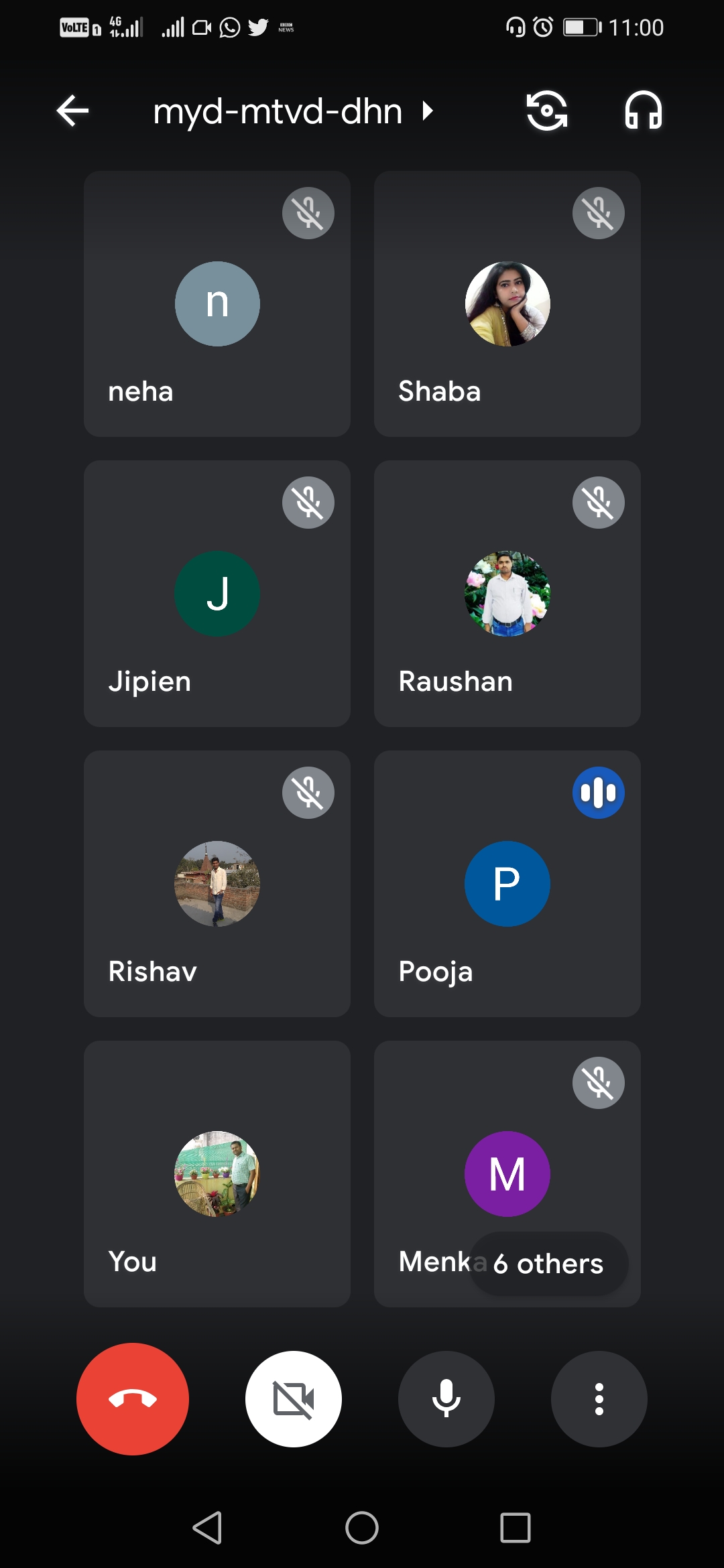Go back using the top-left arrow
The image size is (724, 1568).
(x=72, y=111)
